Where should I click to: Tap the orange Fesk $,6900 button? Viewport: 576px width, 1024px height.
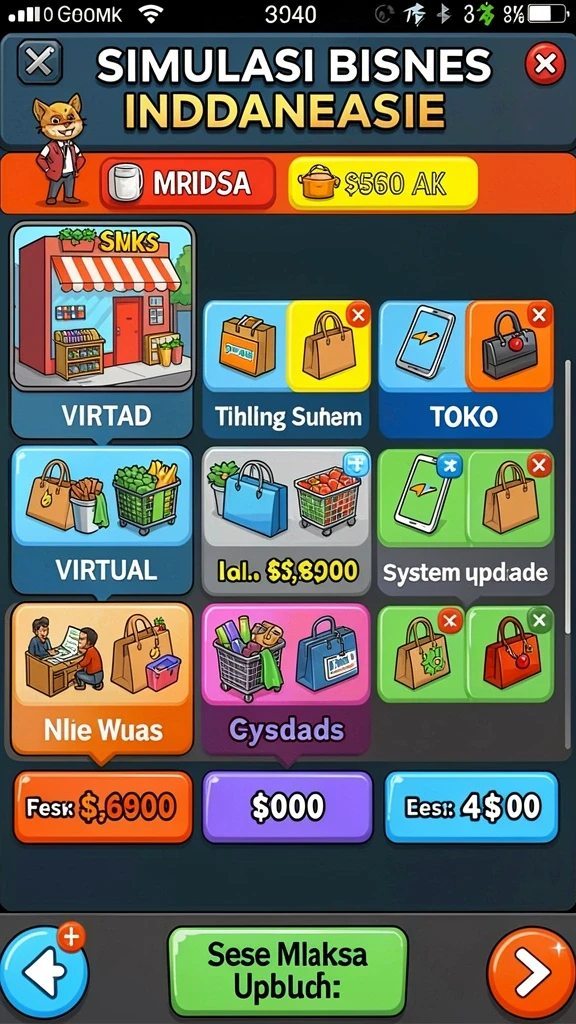103,807
